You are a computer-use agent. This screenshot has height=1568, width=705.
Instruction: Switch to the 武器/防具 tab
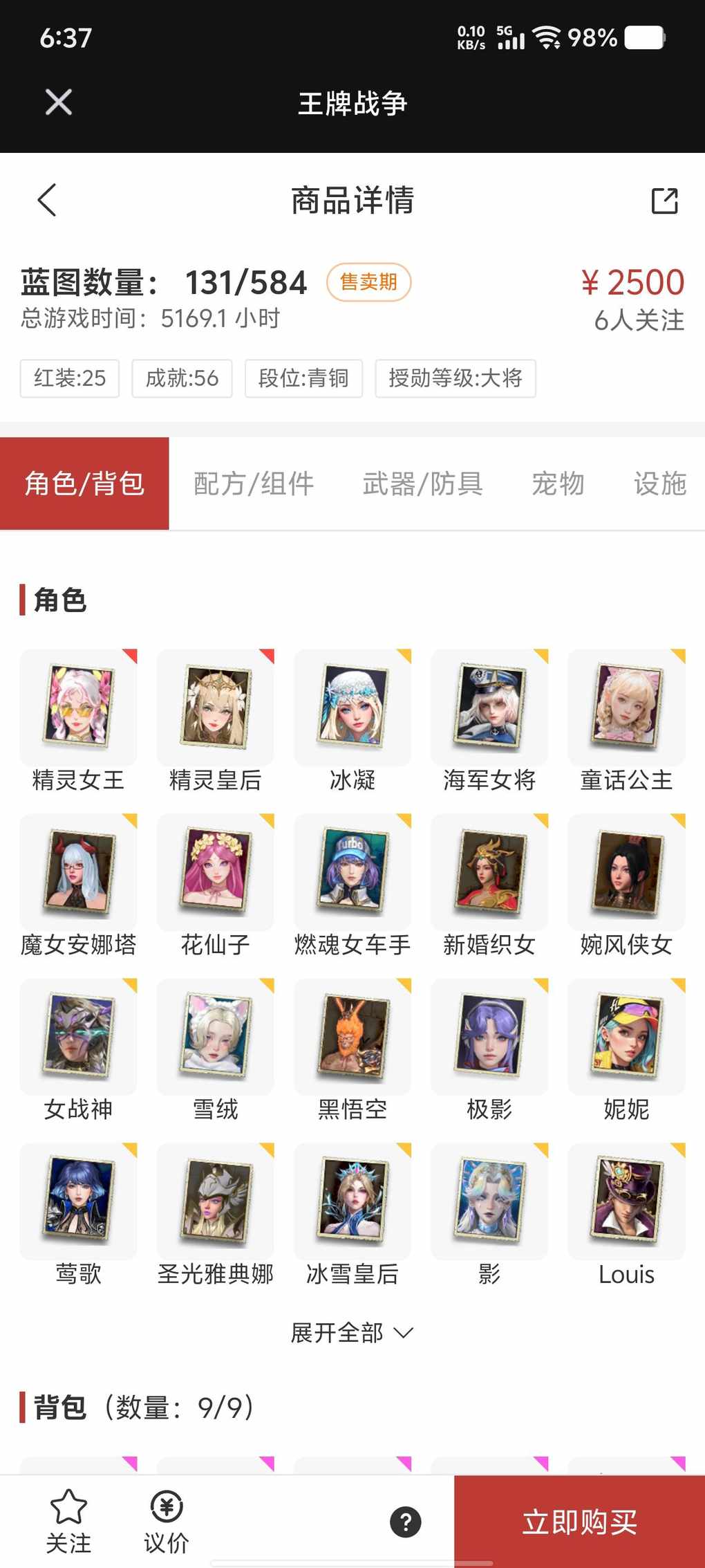click(x=422, y=483)
